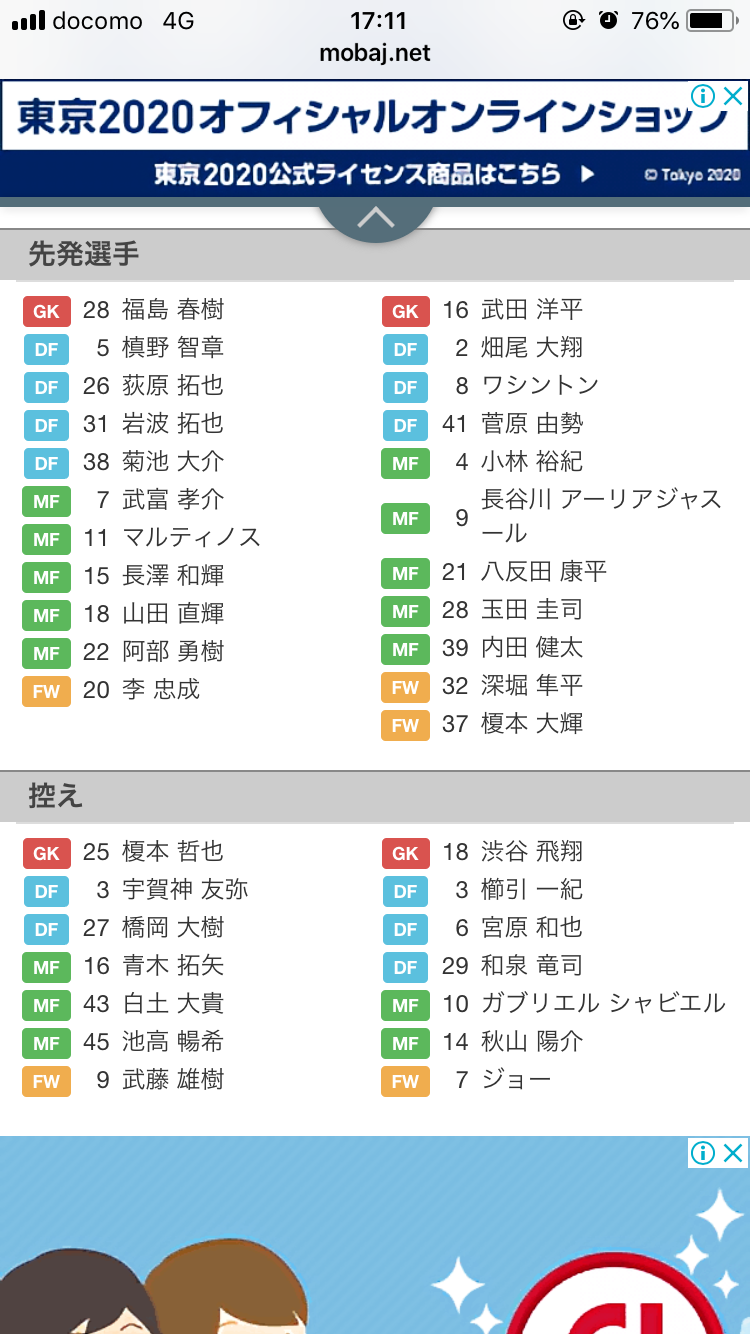750x1334 pixels.
Task: Open the Tokyo 2020 online shop banner
Action: (x=375, y=138)
